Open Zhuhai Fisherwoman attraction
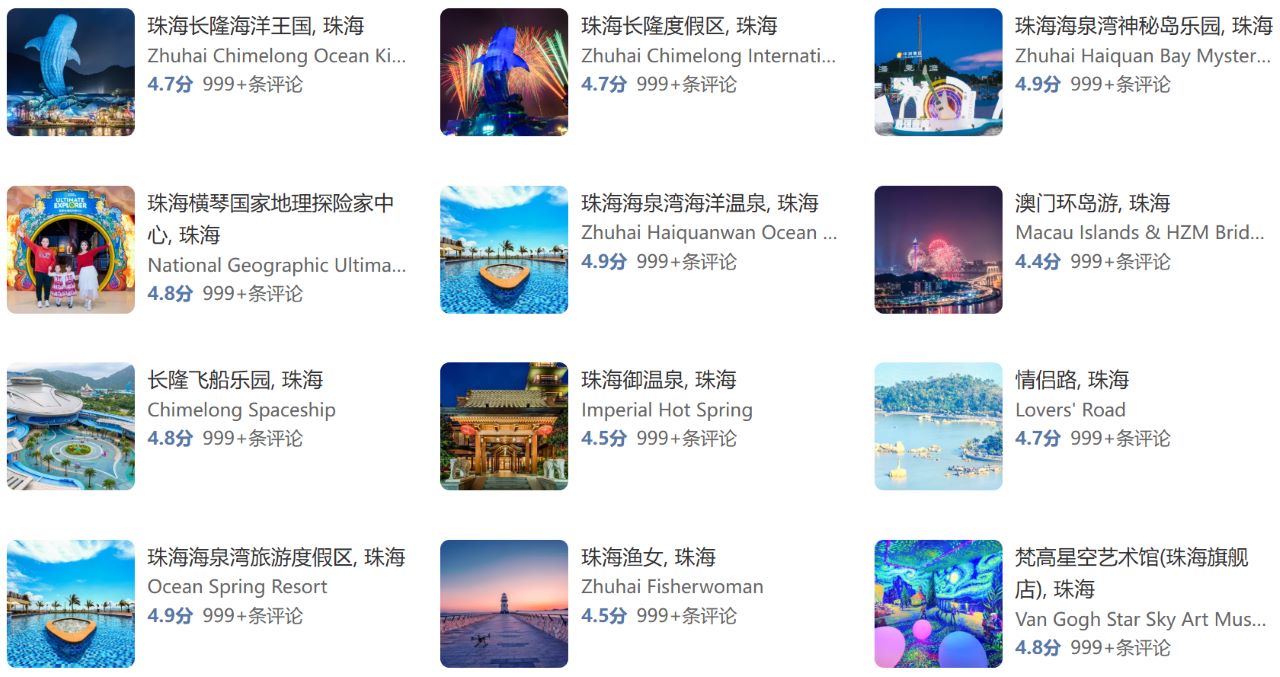1280x677 pixels. pyautogui.click(x=648, y=558)
